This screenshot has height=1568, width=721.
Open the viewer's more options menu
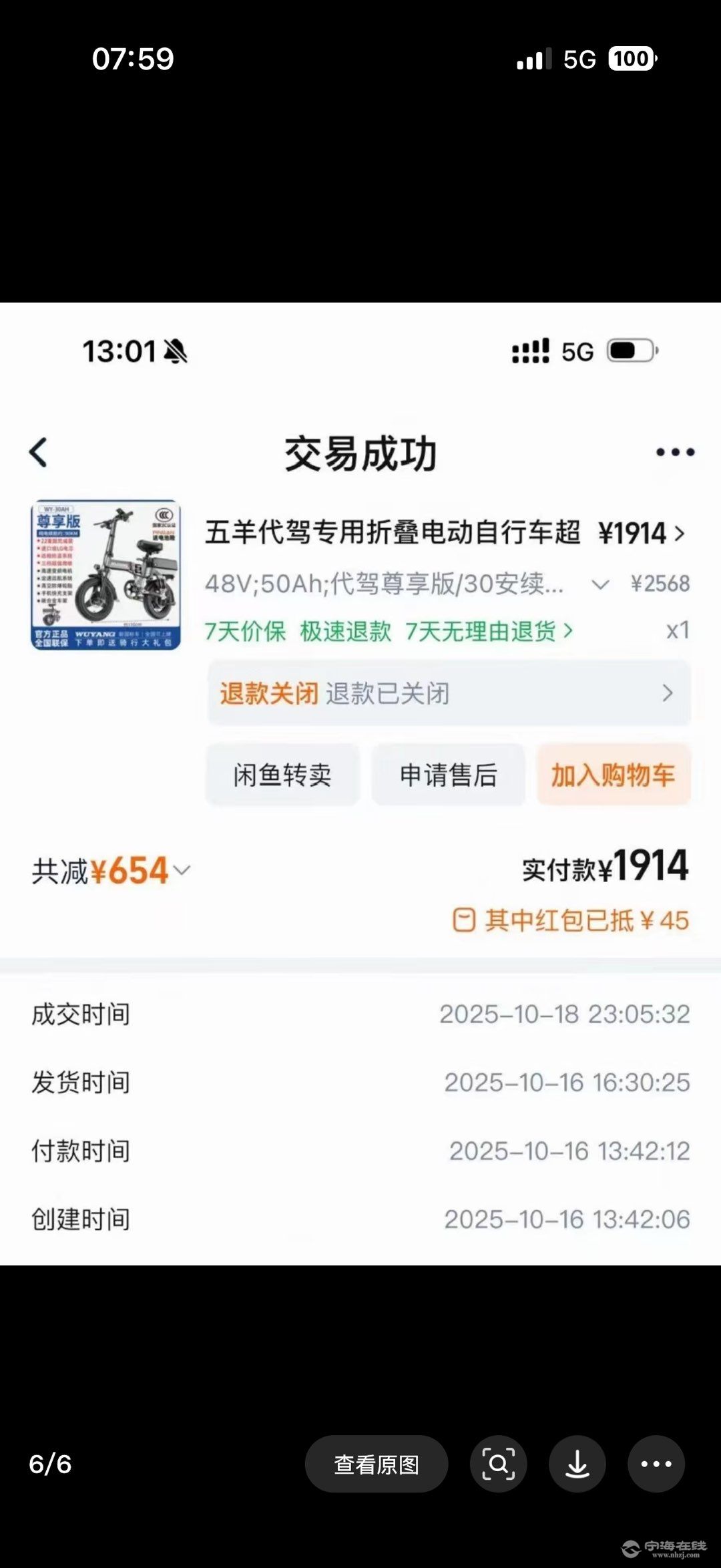coord(656,1464)
